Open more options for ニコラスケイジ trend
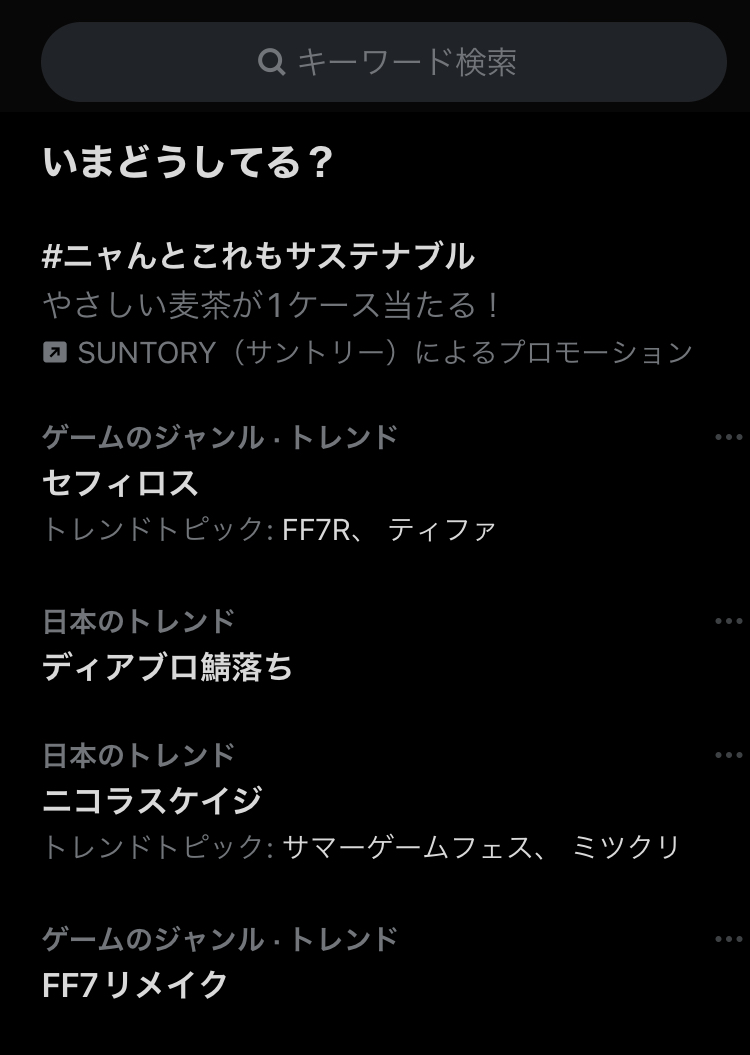The width and height of the screenshot is (750, 1055). [x=728, y=755]
